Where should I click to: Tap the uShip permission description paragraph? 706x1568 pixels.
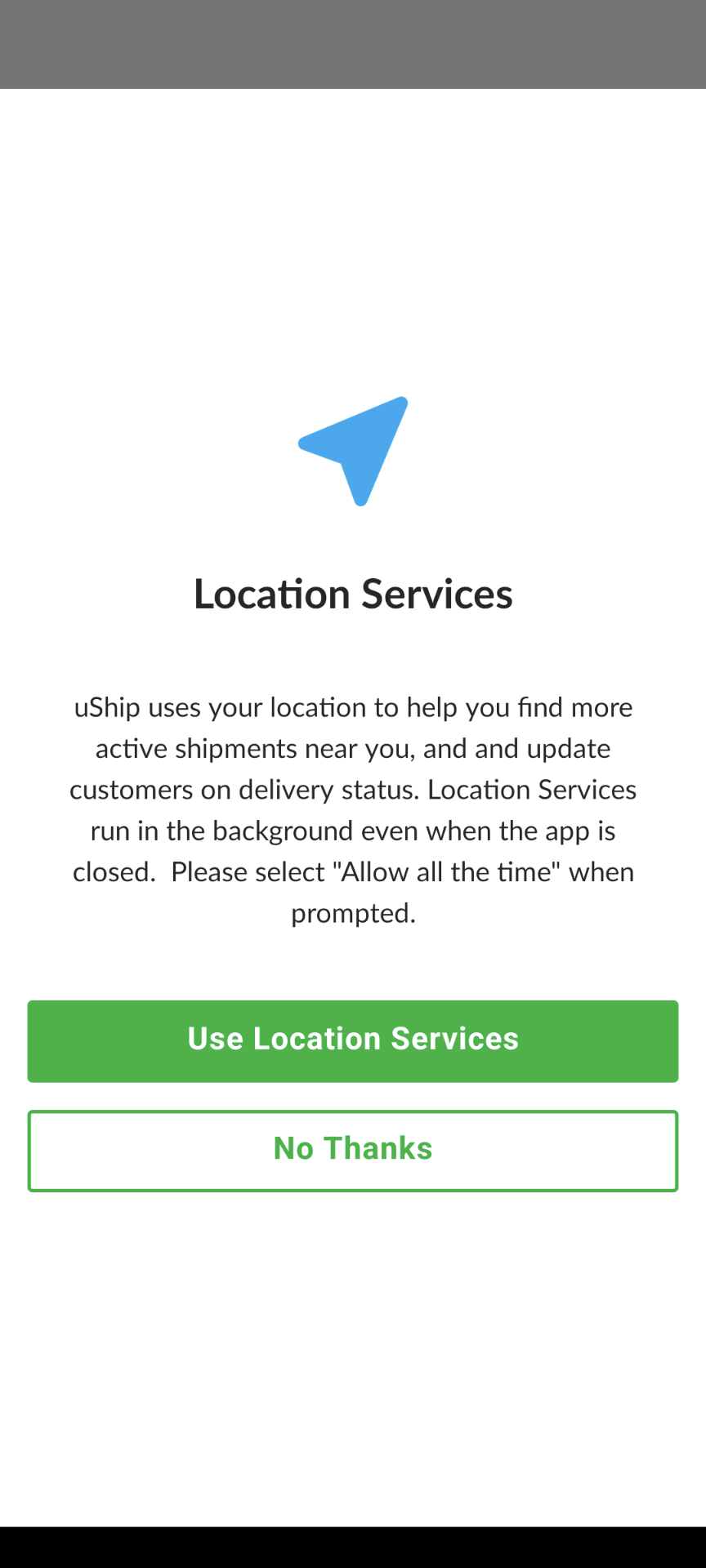(x=353, y=808)
